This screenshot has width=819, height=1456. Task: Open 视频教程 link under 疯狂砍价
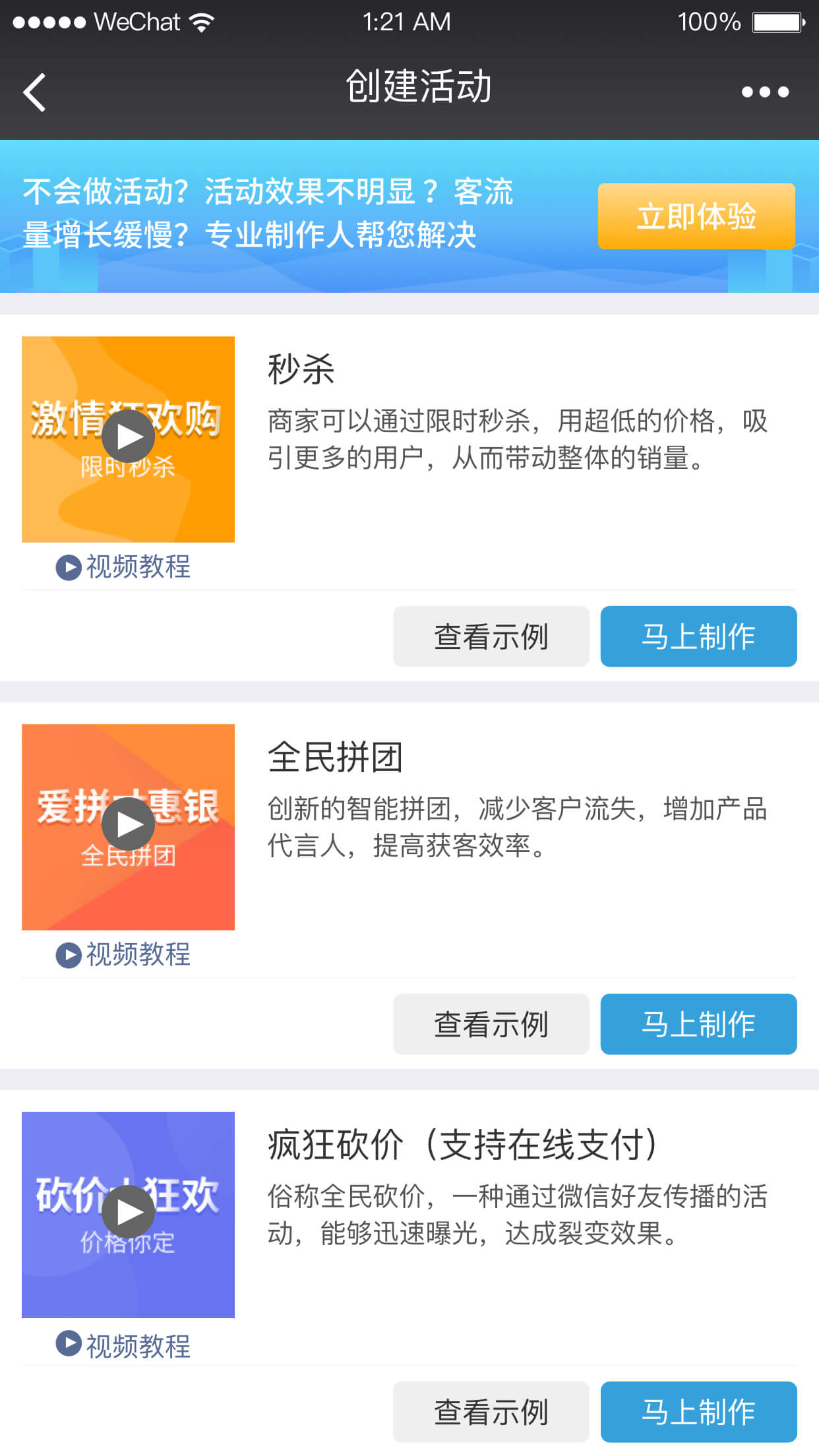pyautogui.click(x=123, y=1345)
